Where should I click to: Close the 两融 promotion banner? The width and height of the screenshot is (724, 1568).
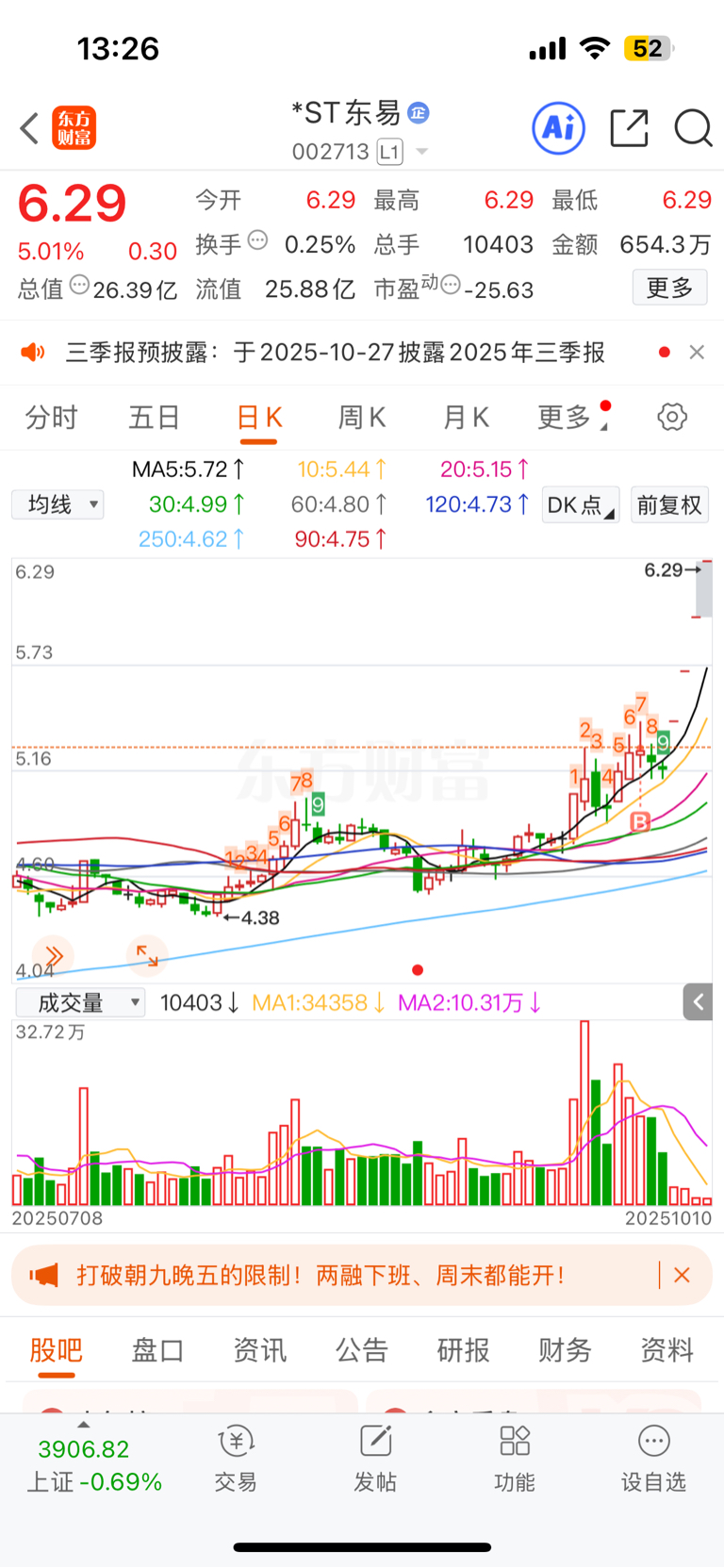click(x=682, y=1276)
